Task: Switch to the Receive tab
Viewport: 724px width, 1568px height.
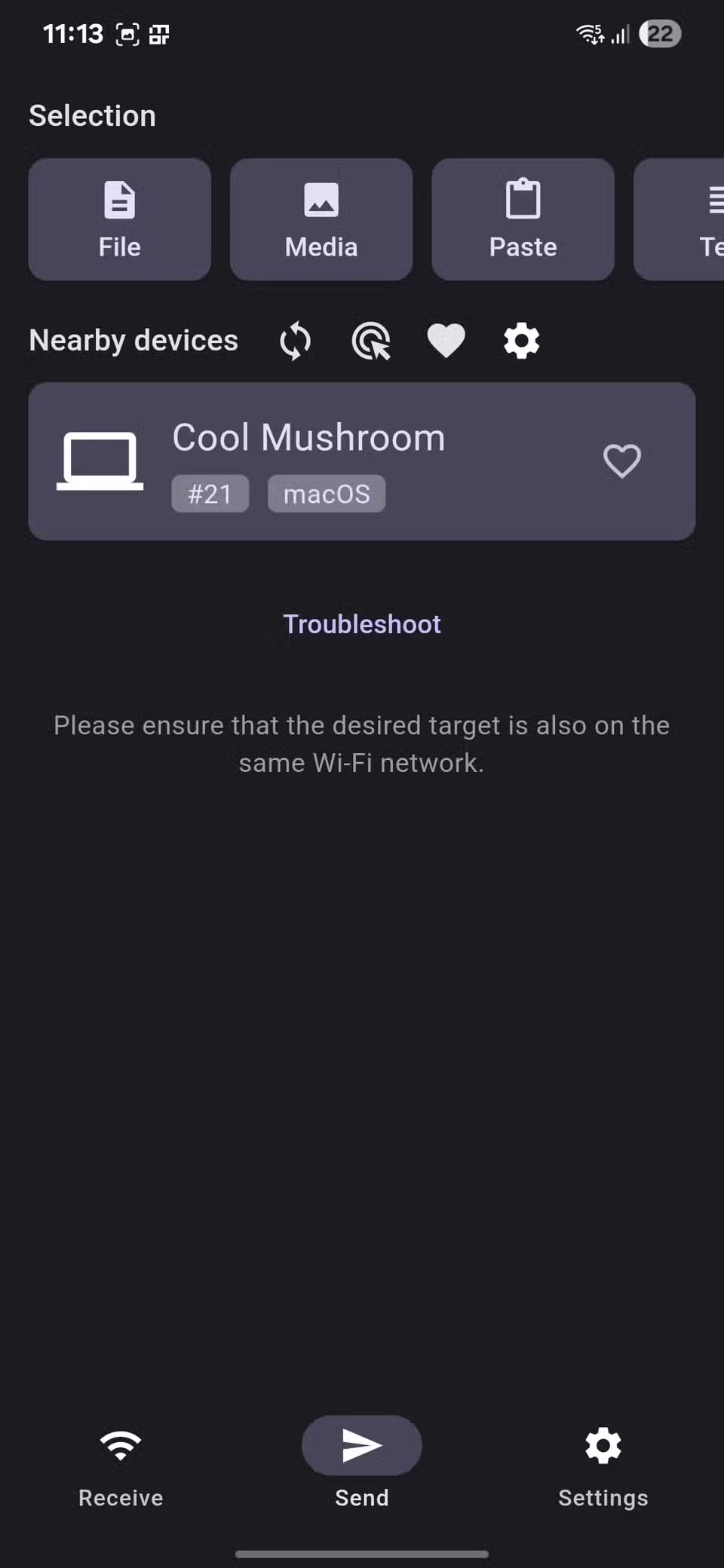Action: click(x=121, y=1464)
